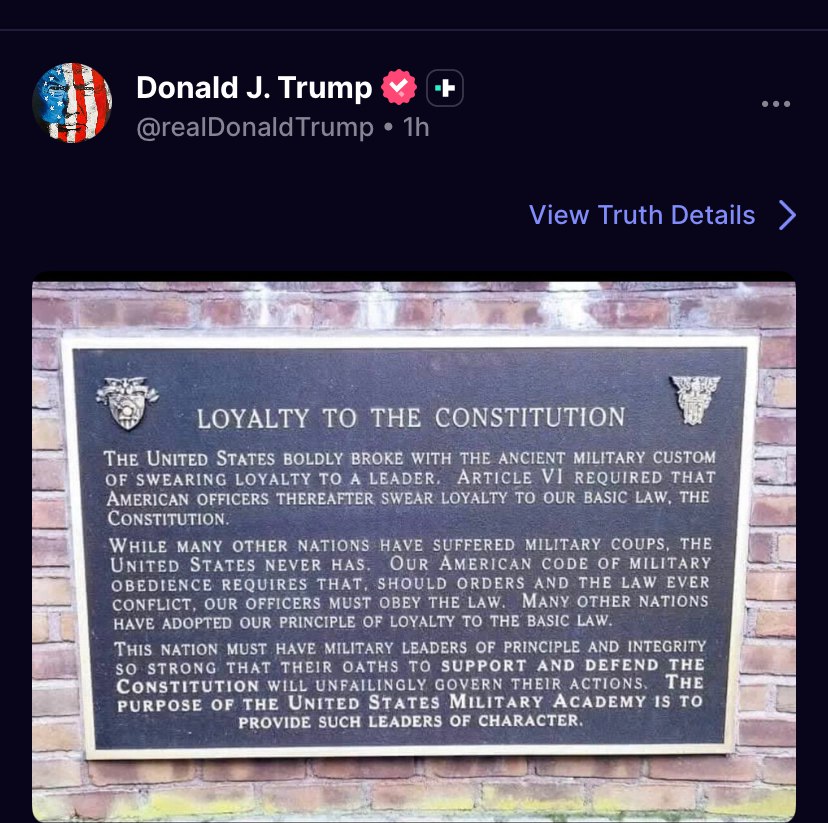Open View Truth Details

[x=661, y=215]
